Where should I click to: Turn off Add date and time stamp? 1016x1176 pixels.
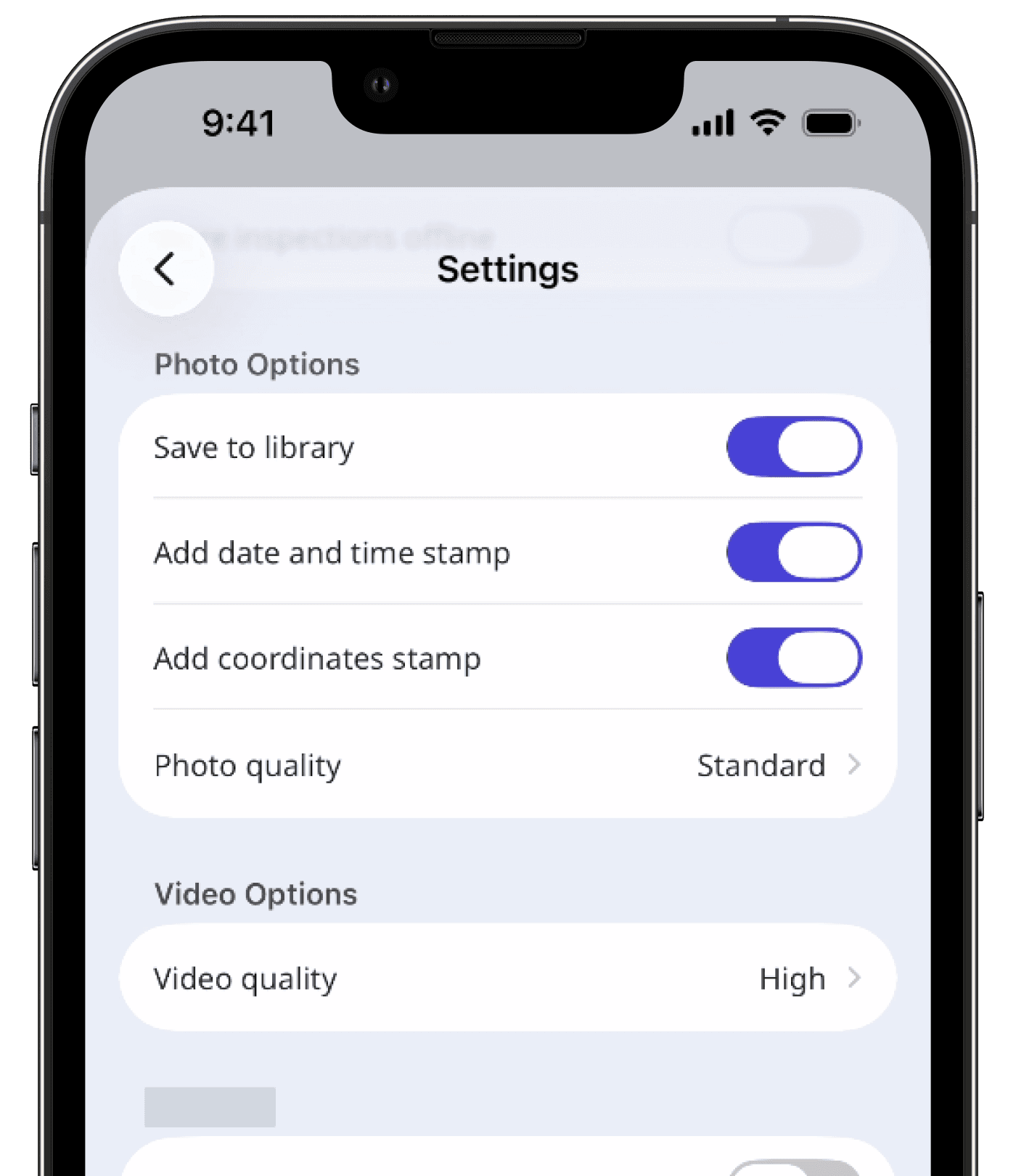[793, 552]
